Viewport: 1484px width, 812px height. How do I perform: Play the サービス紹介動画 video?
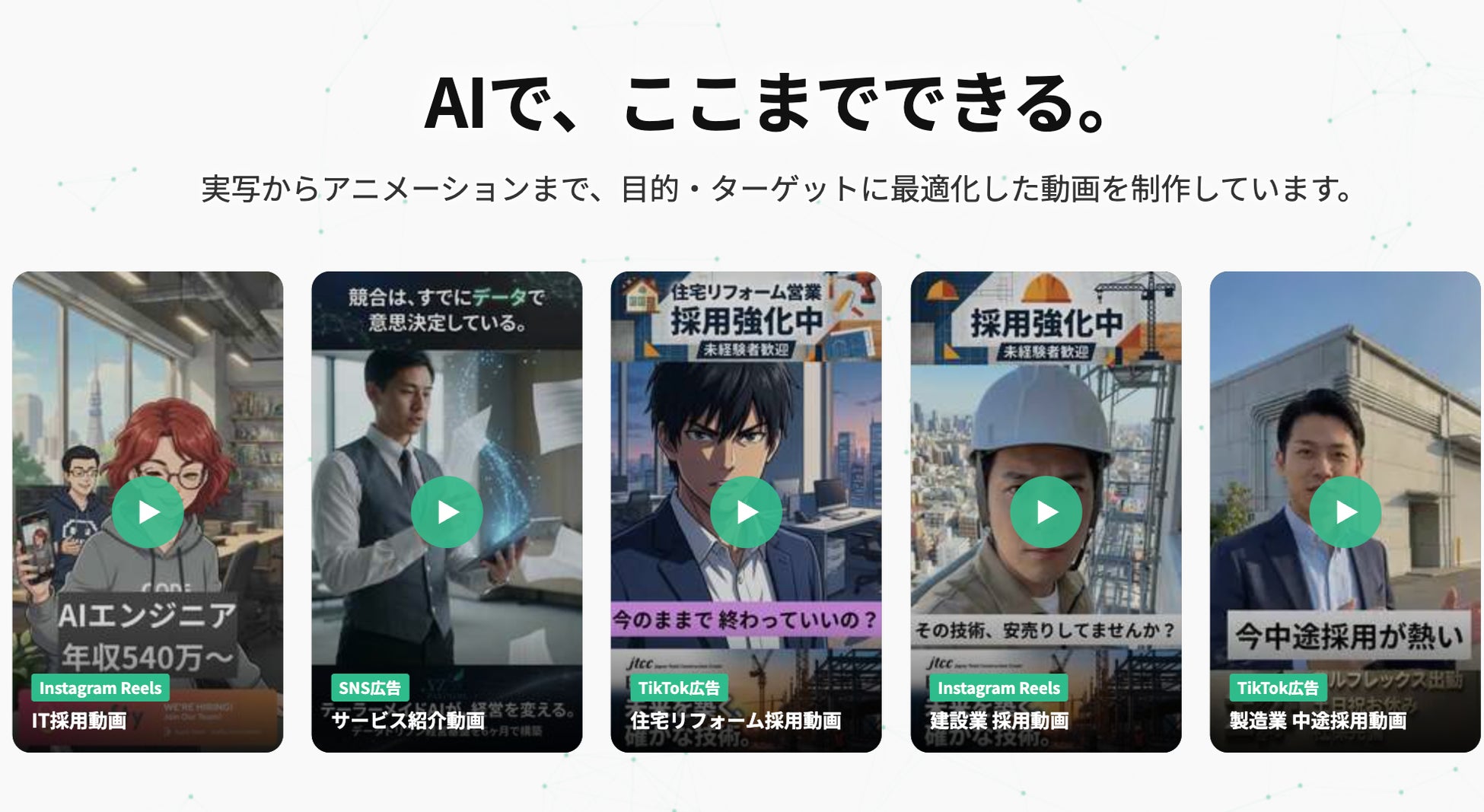pos(447,512)
